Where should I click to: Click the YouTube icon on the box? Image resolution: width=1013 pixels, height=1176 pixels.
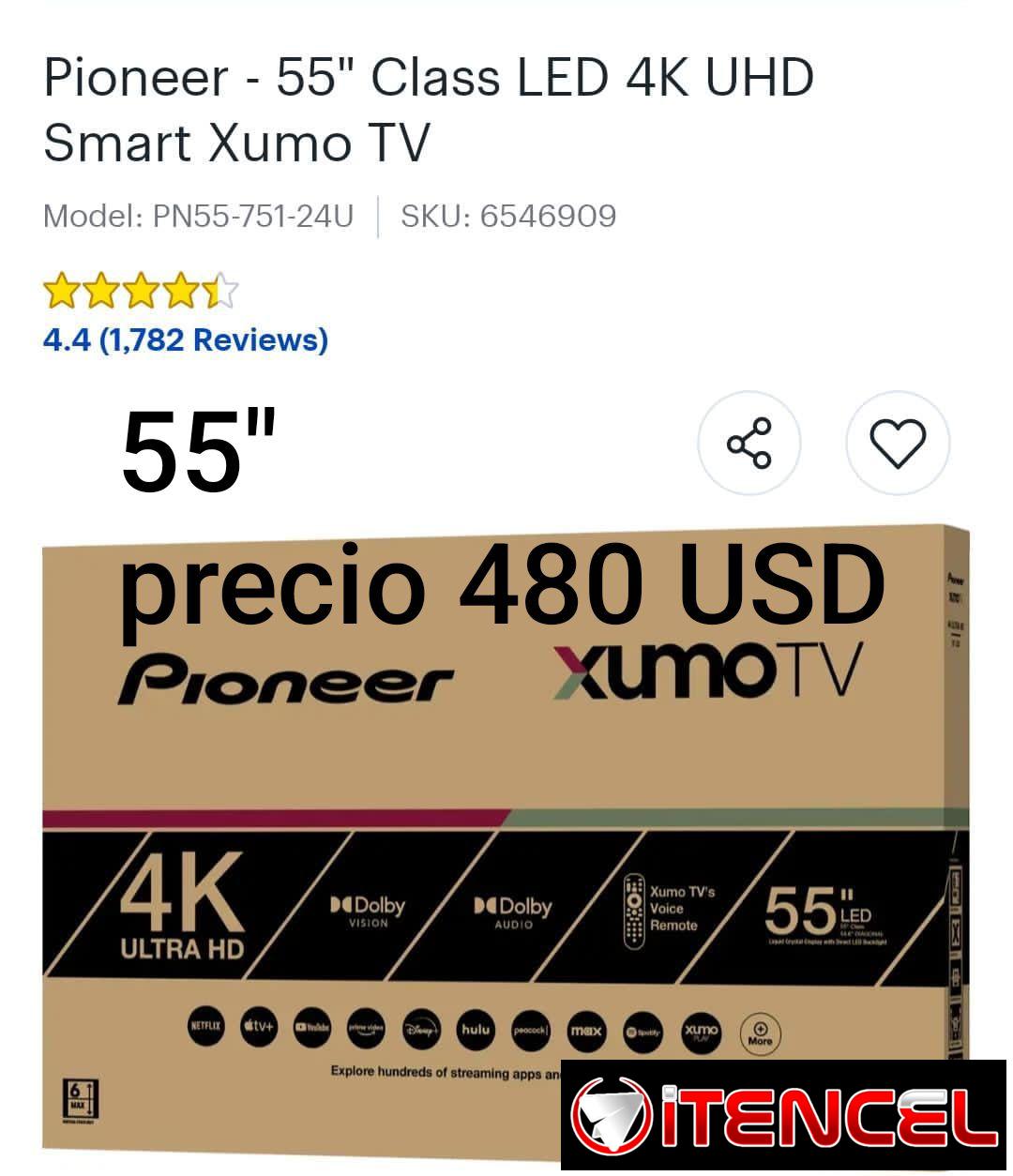pyautogui.click(x=311, y=1029)
